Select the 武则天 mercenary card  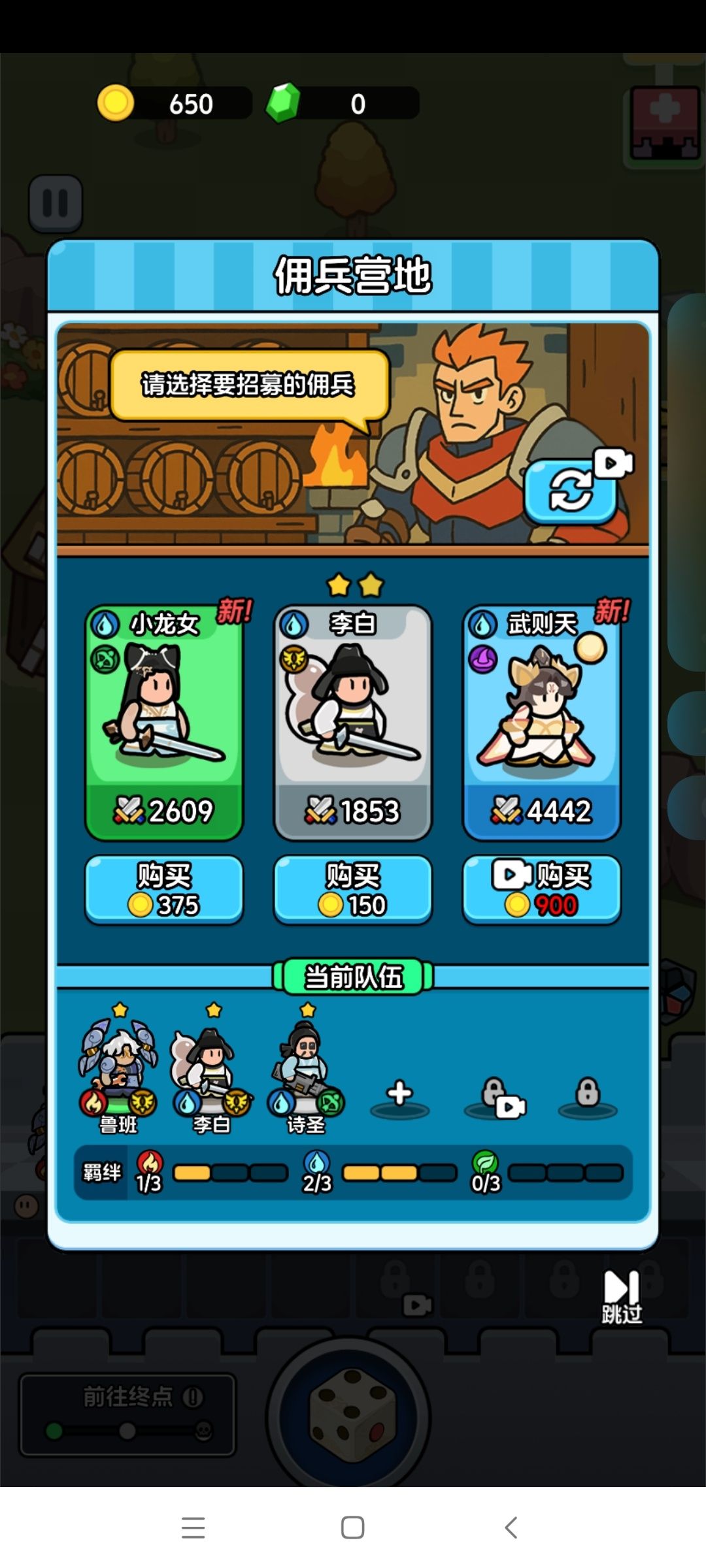pos(541,722)
